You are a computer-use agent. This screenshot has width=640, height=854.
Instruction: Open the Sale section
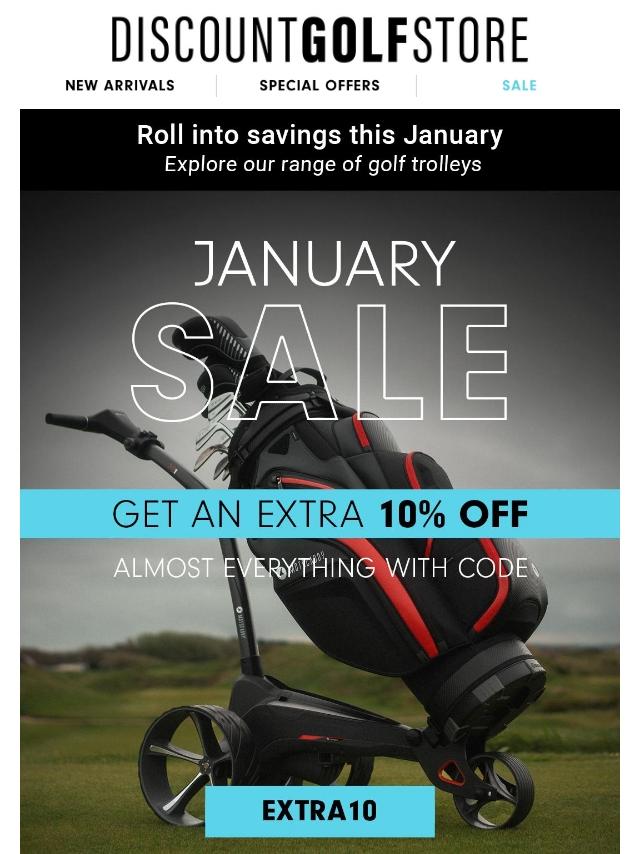519,86
